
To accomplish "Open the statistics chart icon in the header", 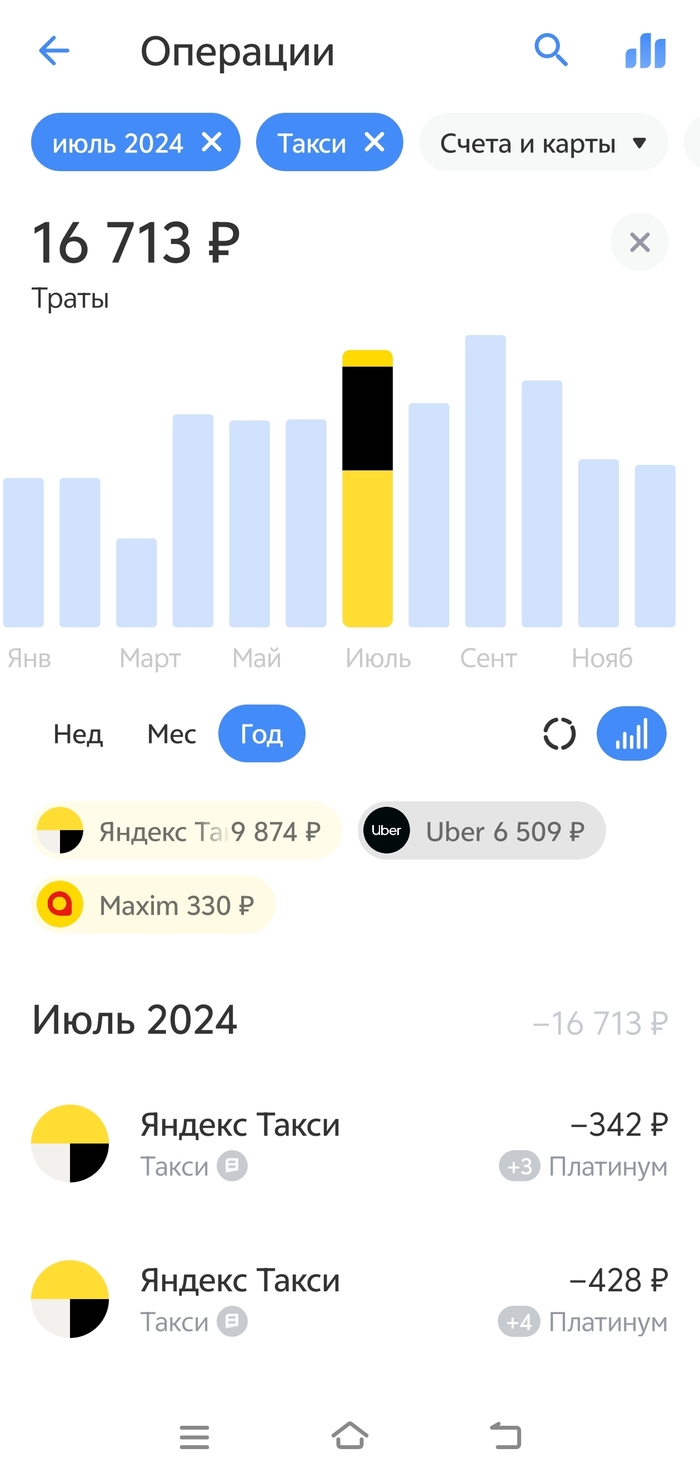I will coord(645,50).
